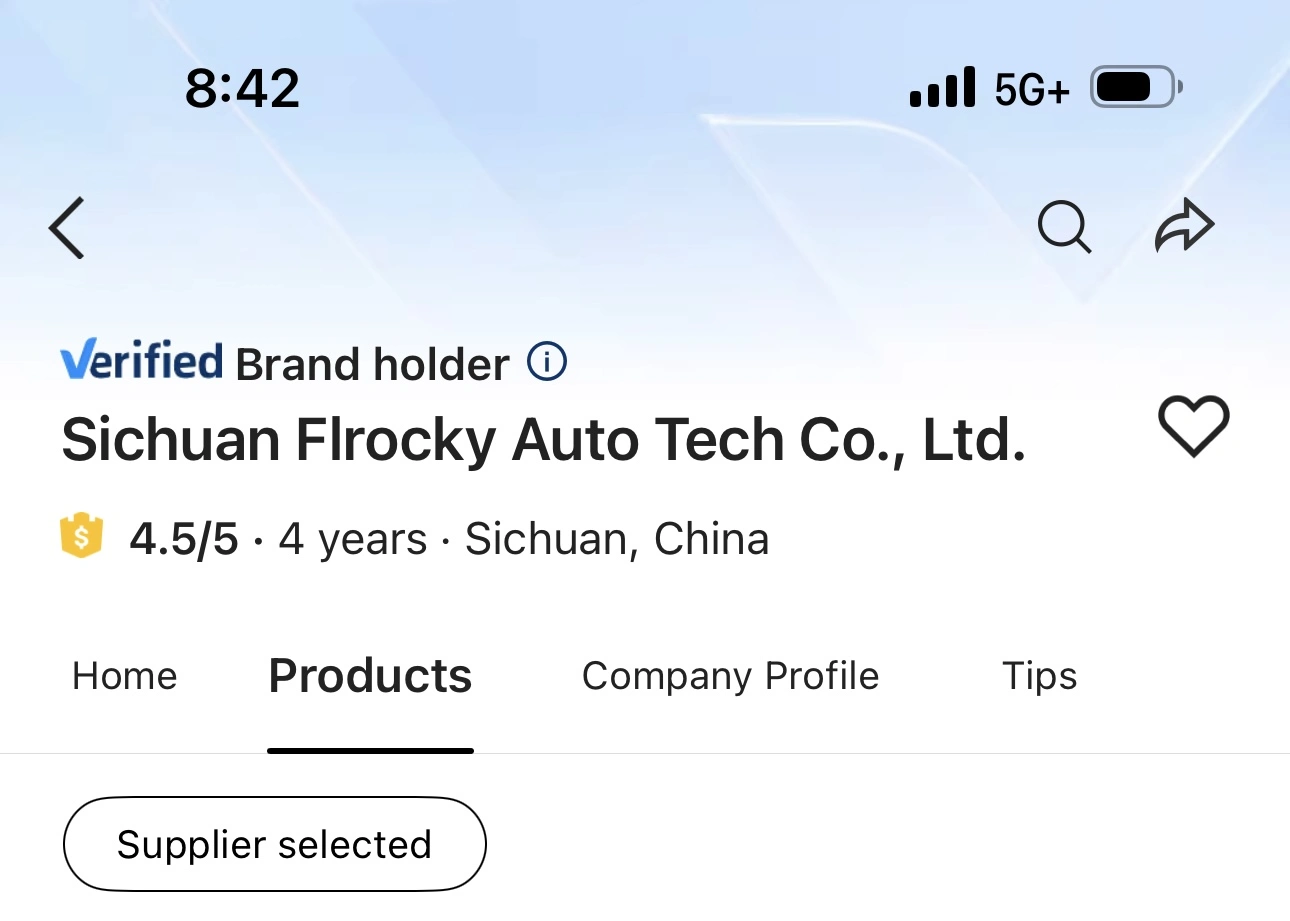Go back to the previous page

(67, 228)
